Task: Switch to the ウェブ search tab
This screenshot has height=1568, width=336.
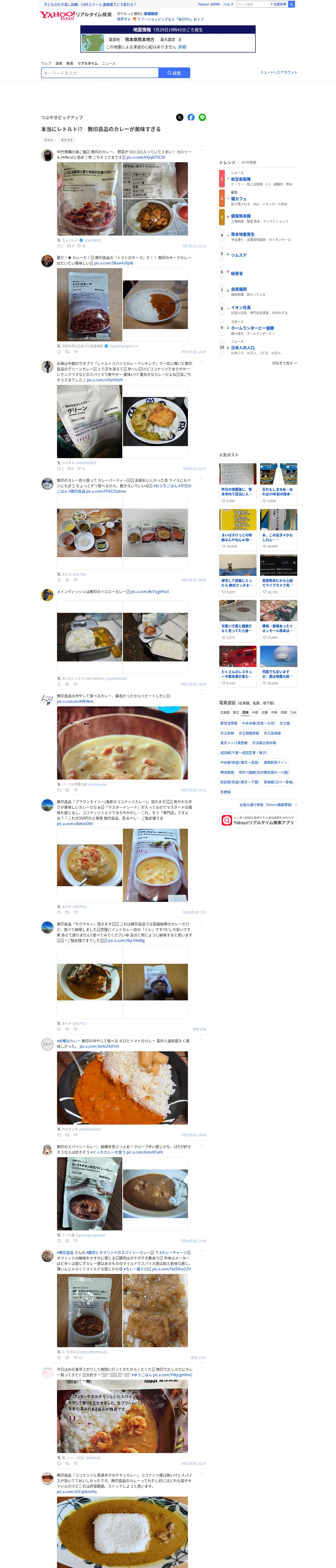Action: [46, 63]
